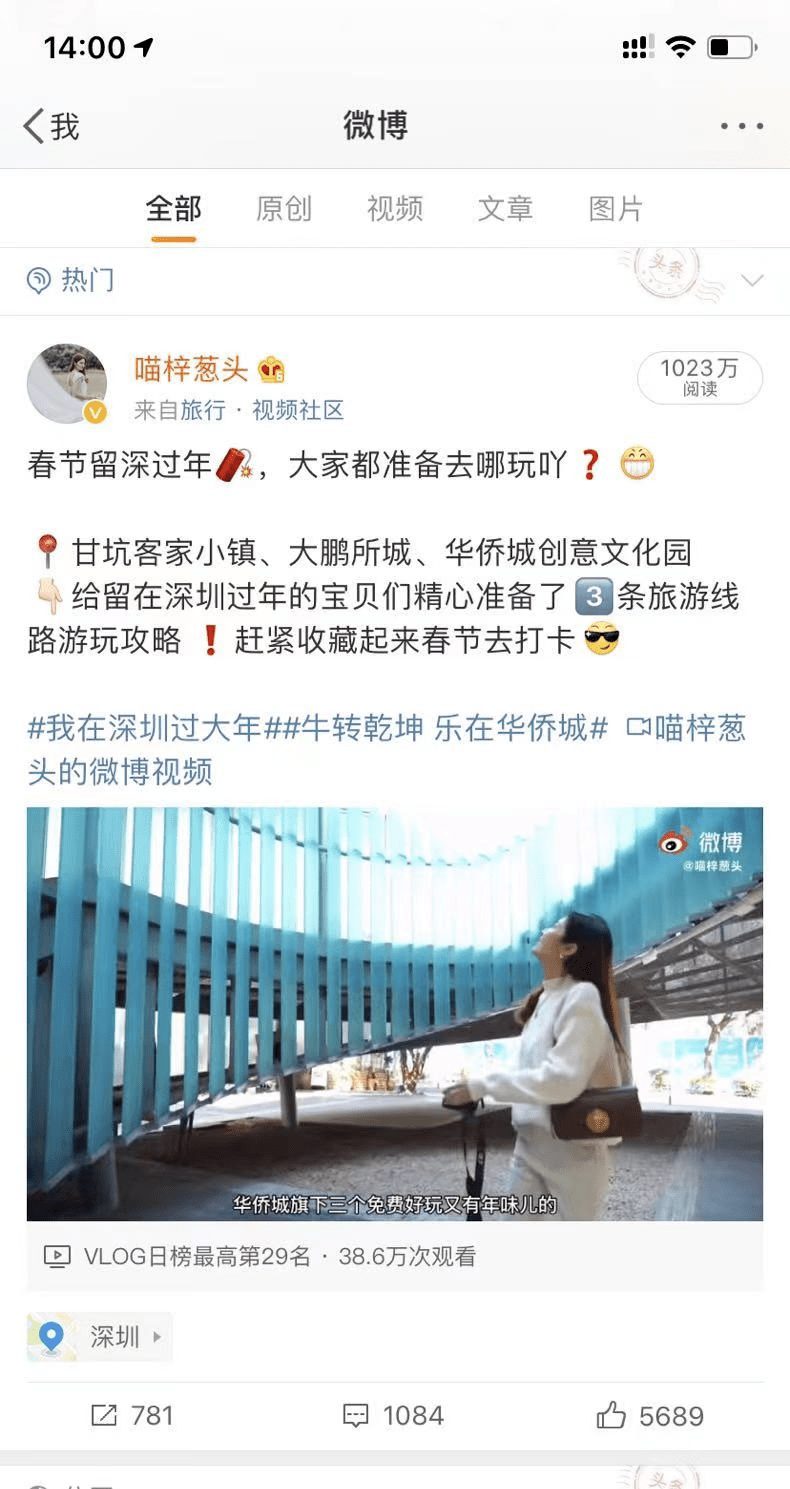Open 喵梓葱头's profile avatar
790x1489 pixels.
[67, 384]
